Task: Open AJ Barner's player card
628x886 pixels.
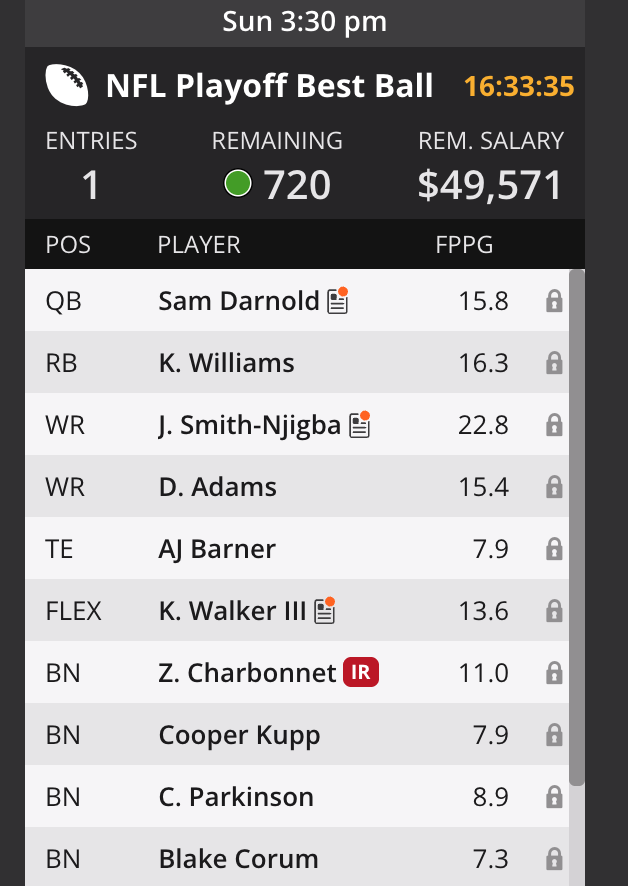Action: click(217, 549)
